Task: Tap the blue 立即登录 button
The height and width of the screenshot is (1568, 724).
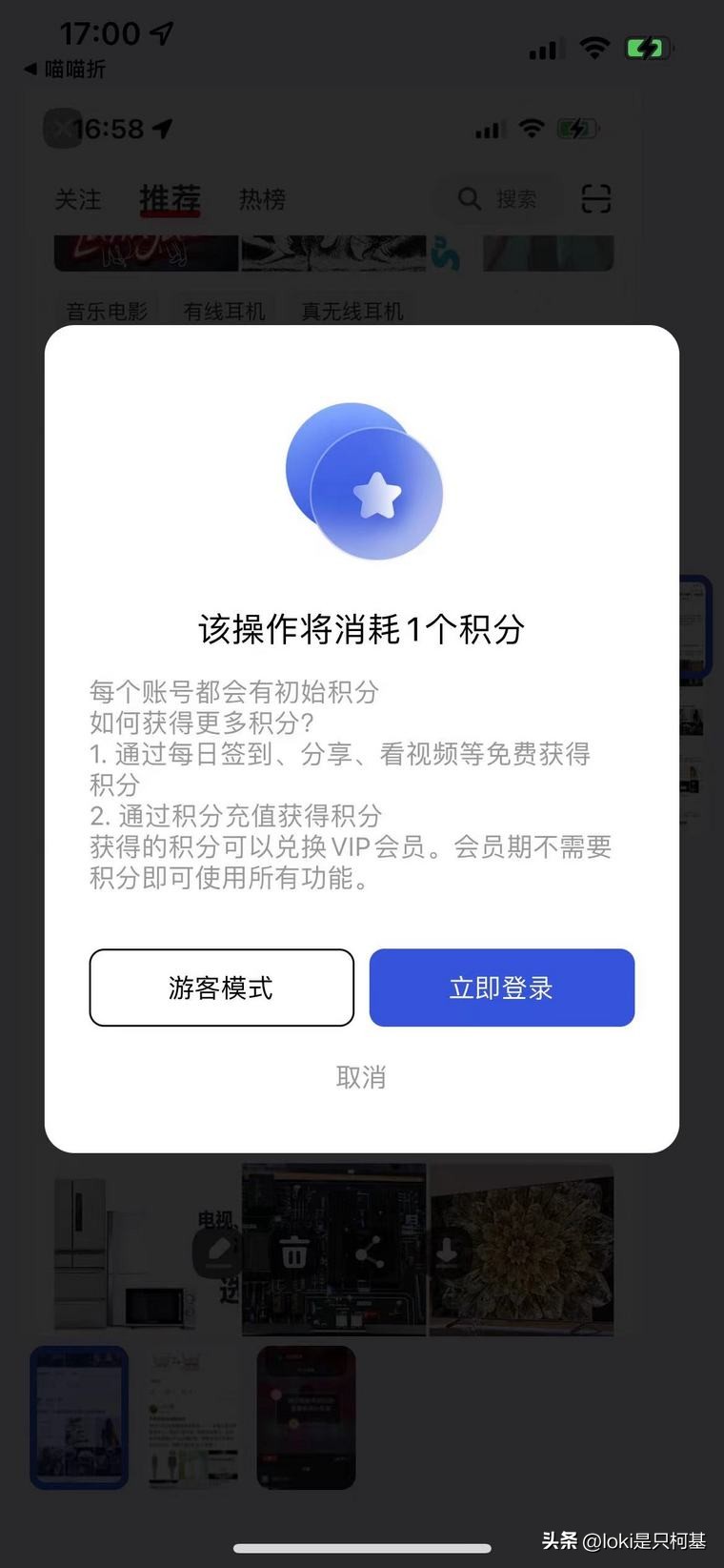Action: [501, 988]
